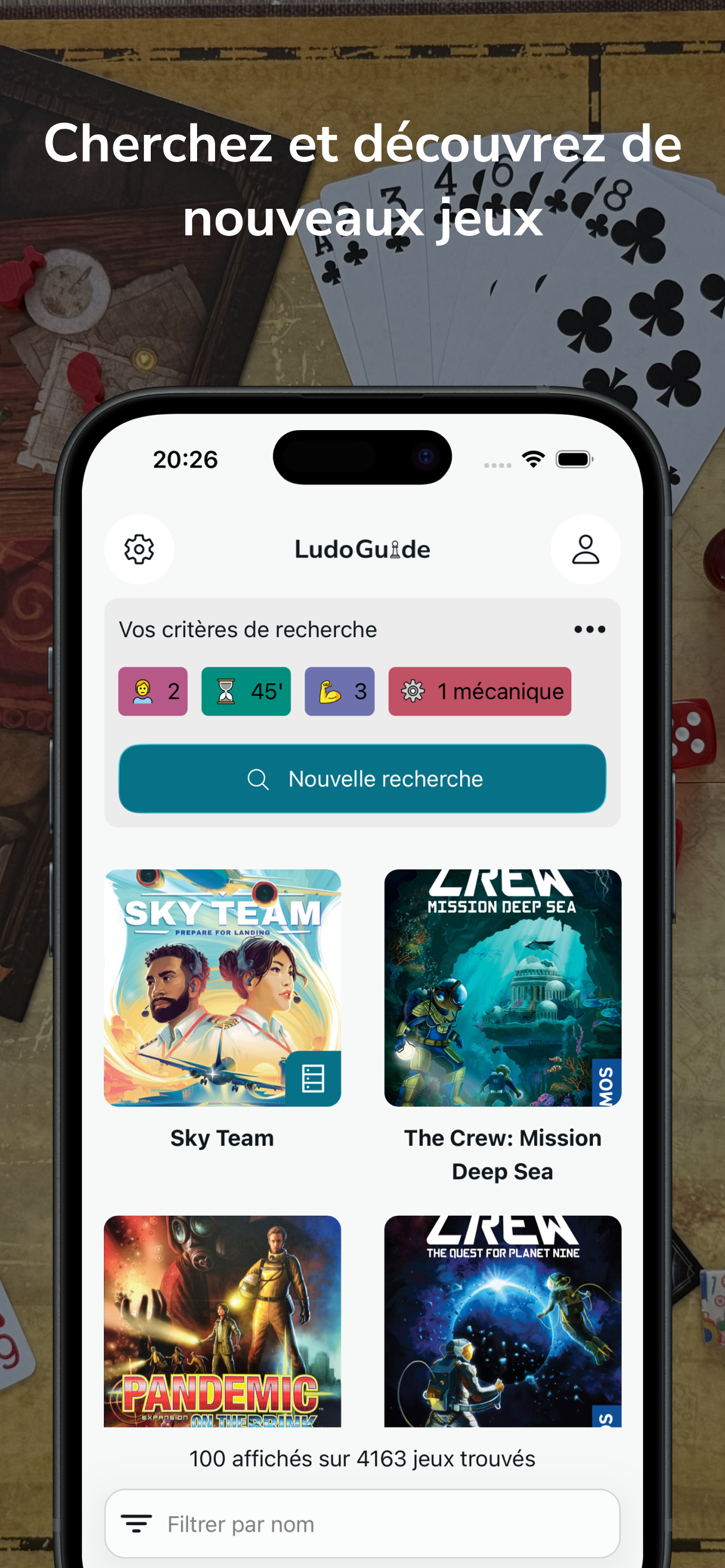Screen dimensions: 725x1568
Task: Toggle the '2 players' search criterion
Action: [152, 691]
